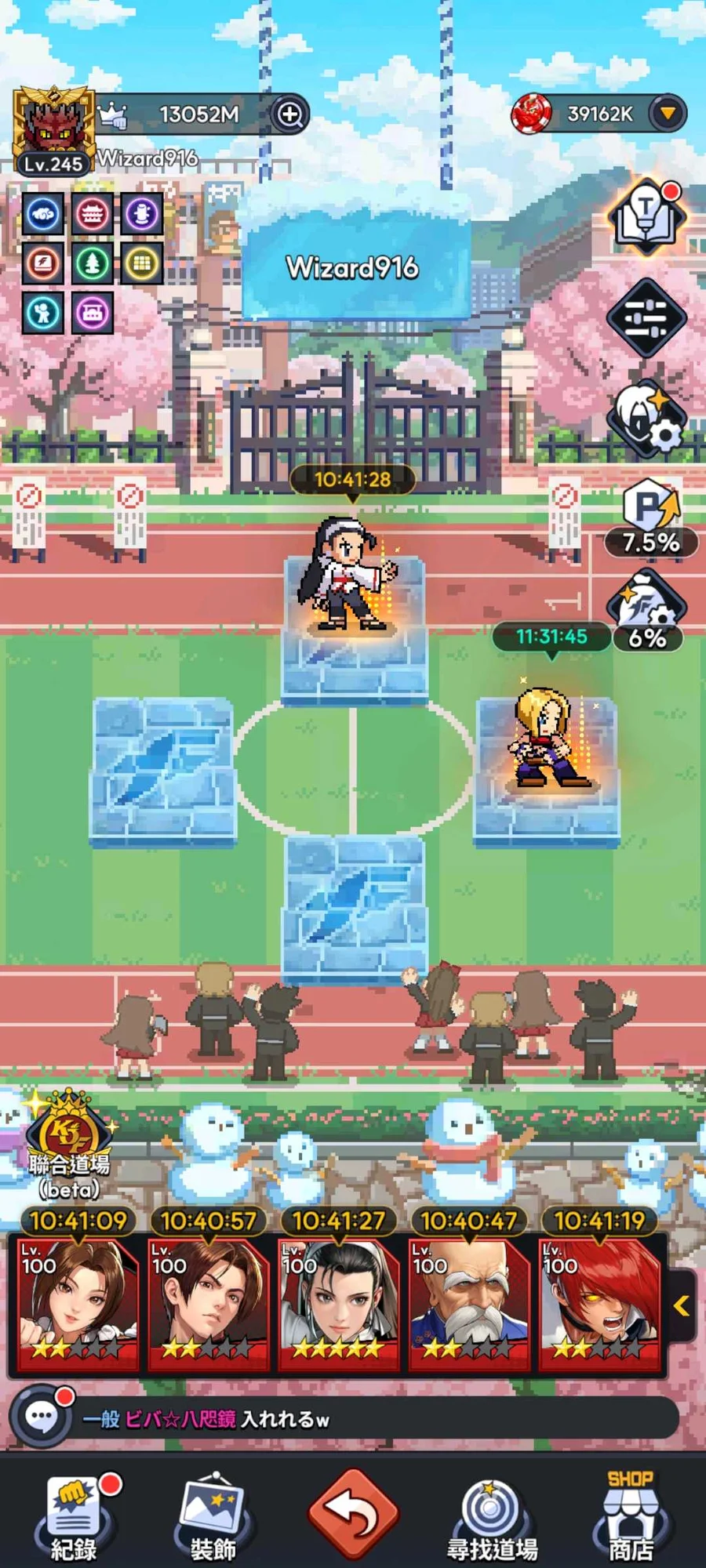Screen dimensions: 706x1568
Task: Open 尋找道場 to find a dojo
Action: point(492,1518)
